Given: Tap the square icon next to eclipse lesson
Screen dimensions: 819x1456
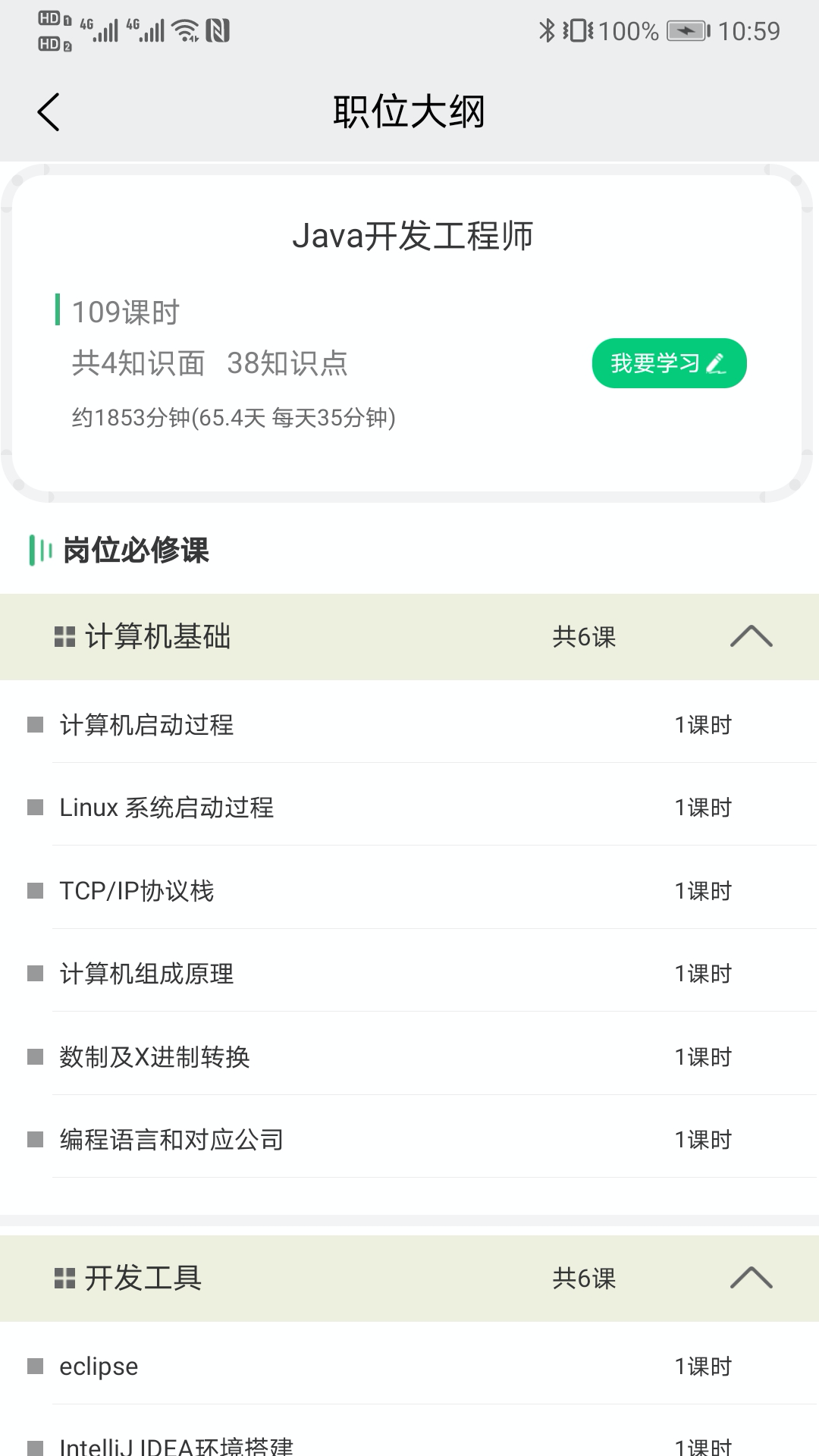Looking at the screenshot, I should pos(33,1366).
